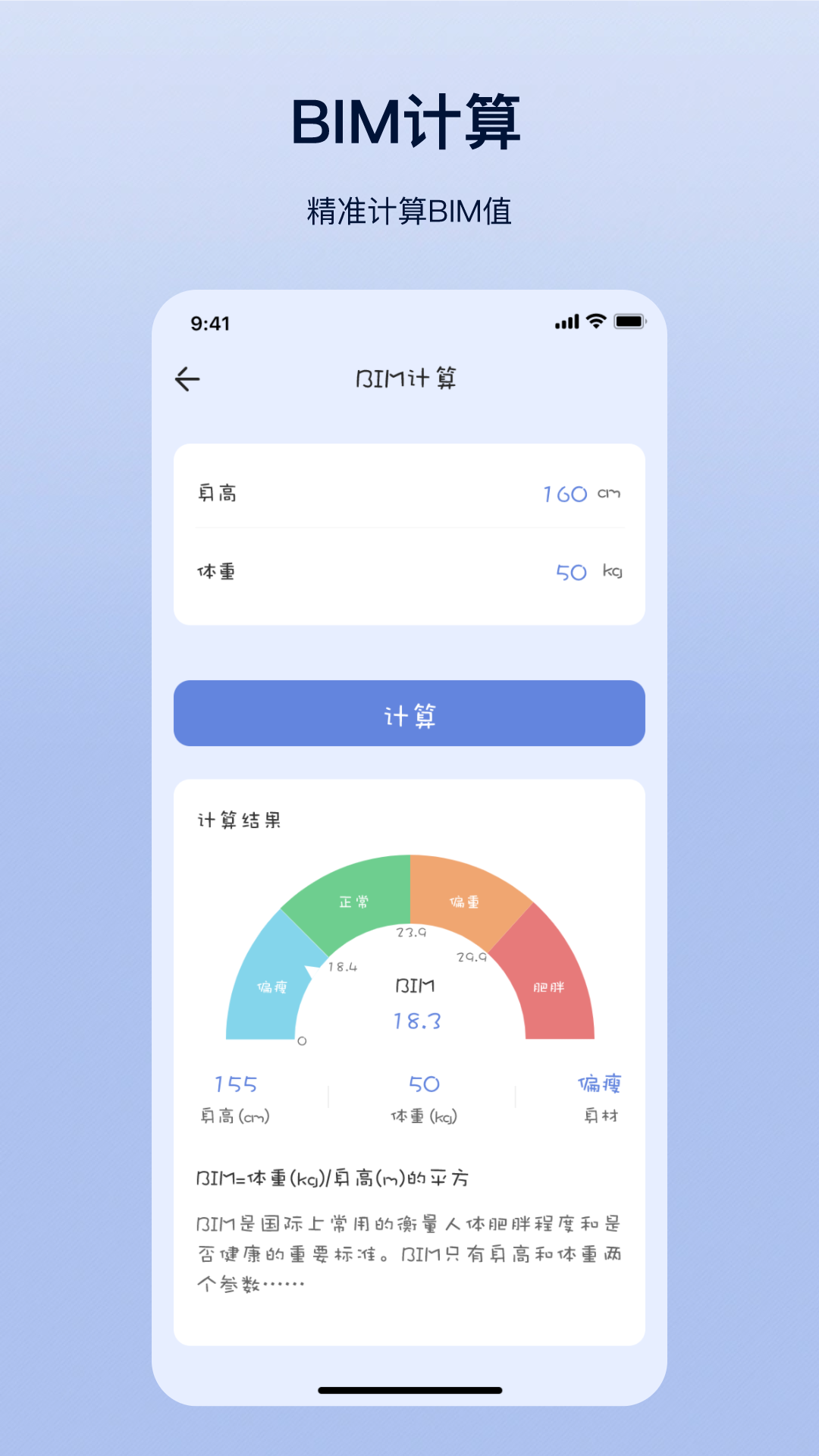Click the Wi-Fi icon in status bar
819x1456 pixels.
[x=596, y=322]
